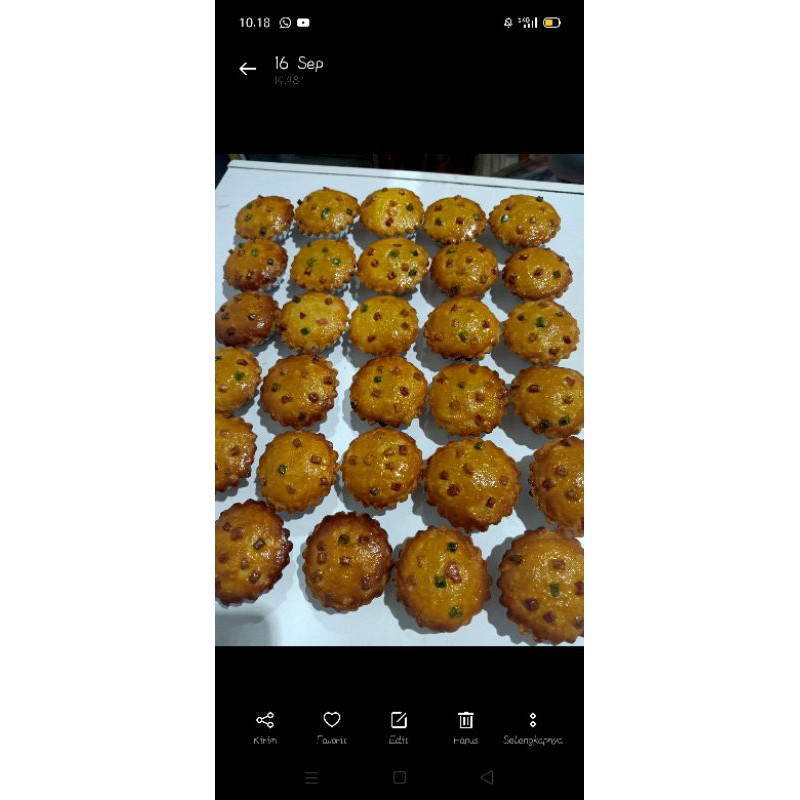Image resolution: width=800 pixels, height=800 pixels.
Task: Mark this photo as Favorit
Action: [x=332, y=721]
